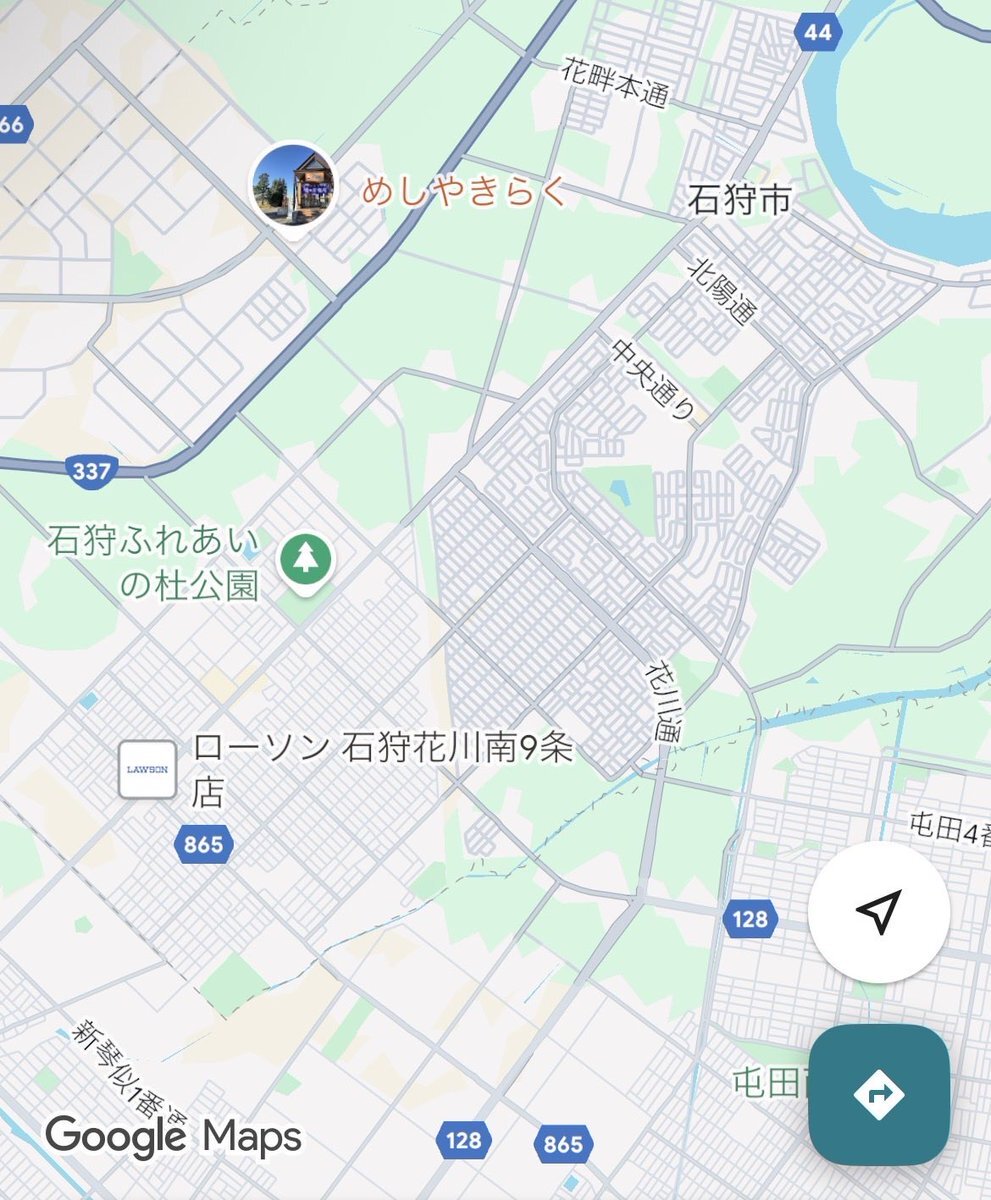Select the 石狩ふれあいの杜公園 park pin
The height and width of the screenshot is (1200, 991).
click(305, 561)
